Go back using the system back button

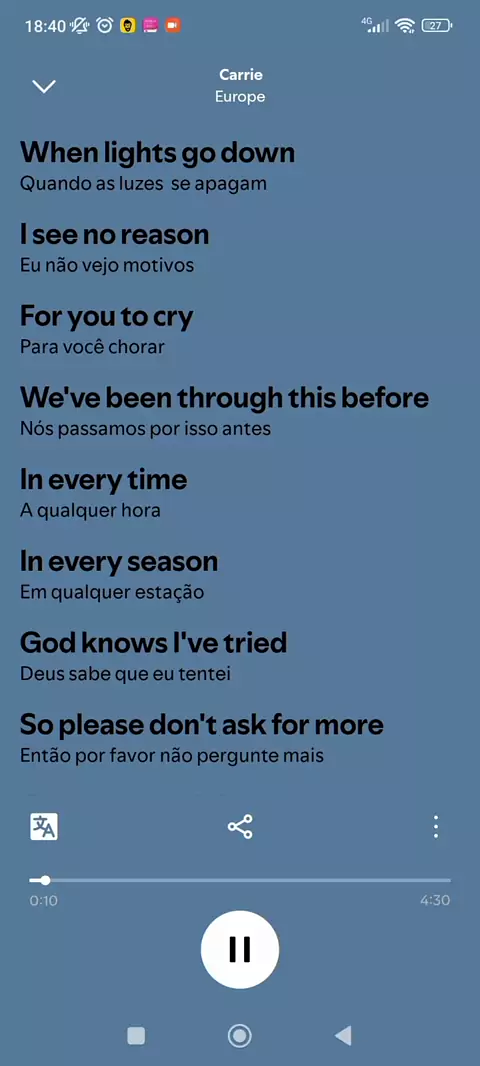click(343, 1035)
